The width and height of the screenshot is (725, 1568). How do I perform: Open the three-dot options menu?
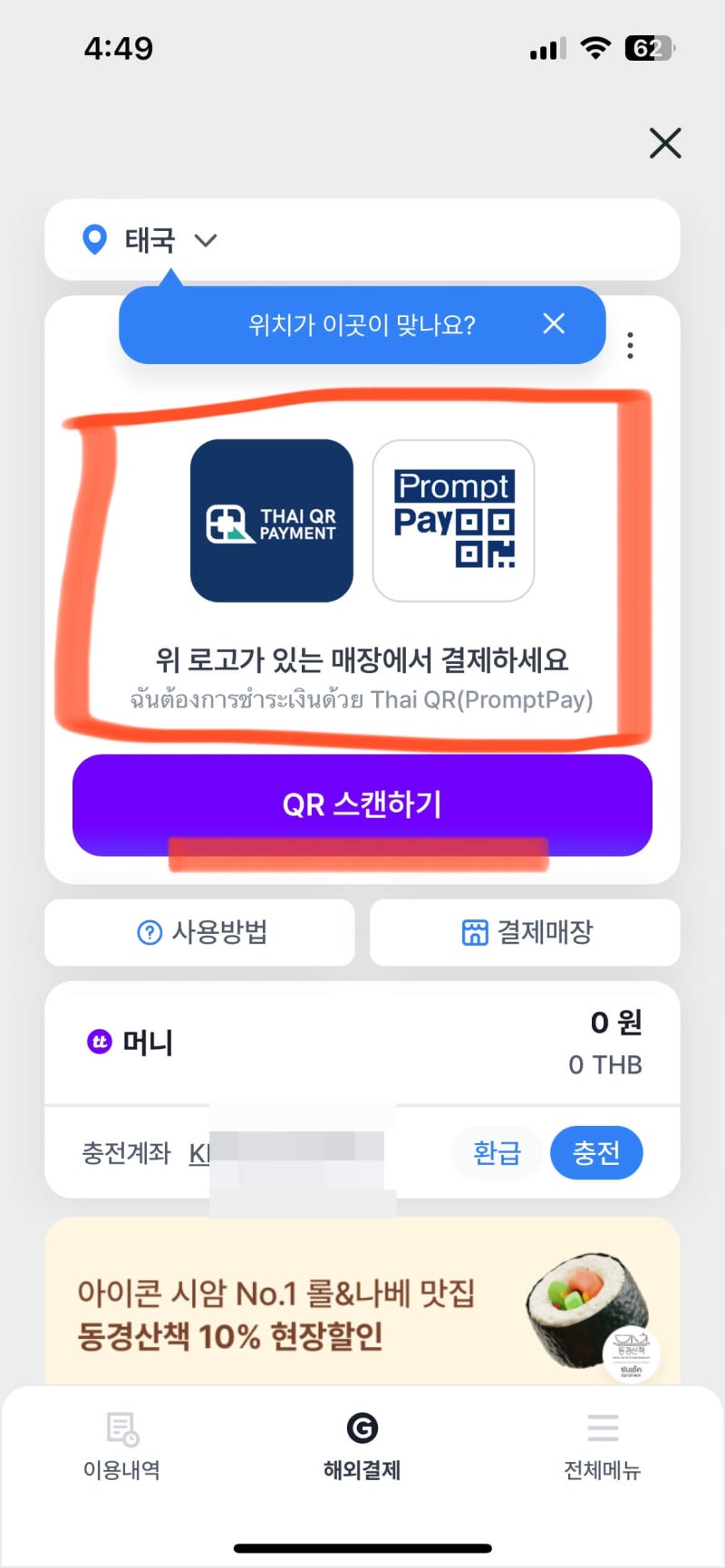pyautogui.click(x=630, y=345)
